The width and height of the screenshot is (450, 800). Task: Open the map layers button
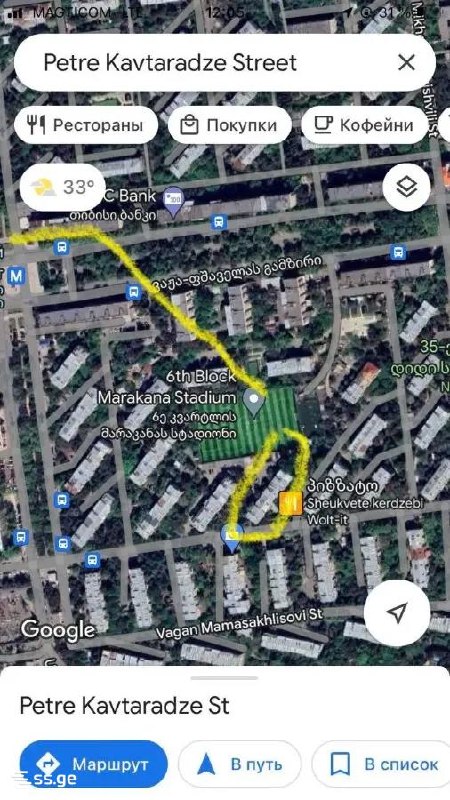point(406,187)
